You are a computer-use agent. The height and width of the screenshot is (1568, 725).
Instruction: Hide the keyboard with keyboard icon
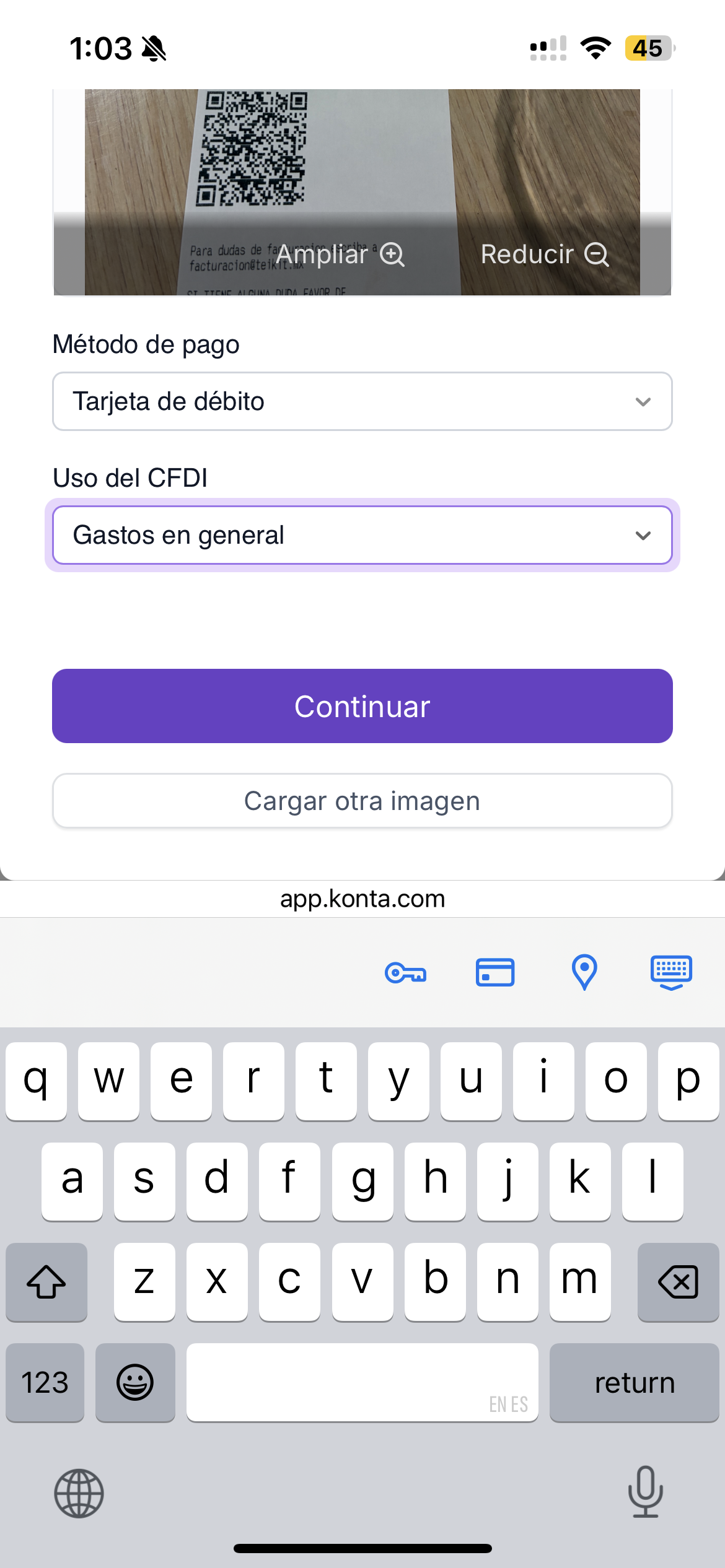671,972
